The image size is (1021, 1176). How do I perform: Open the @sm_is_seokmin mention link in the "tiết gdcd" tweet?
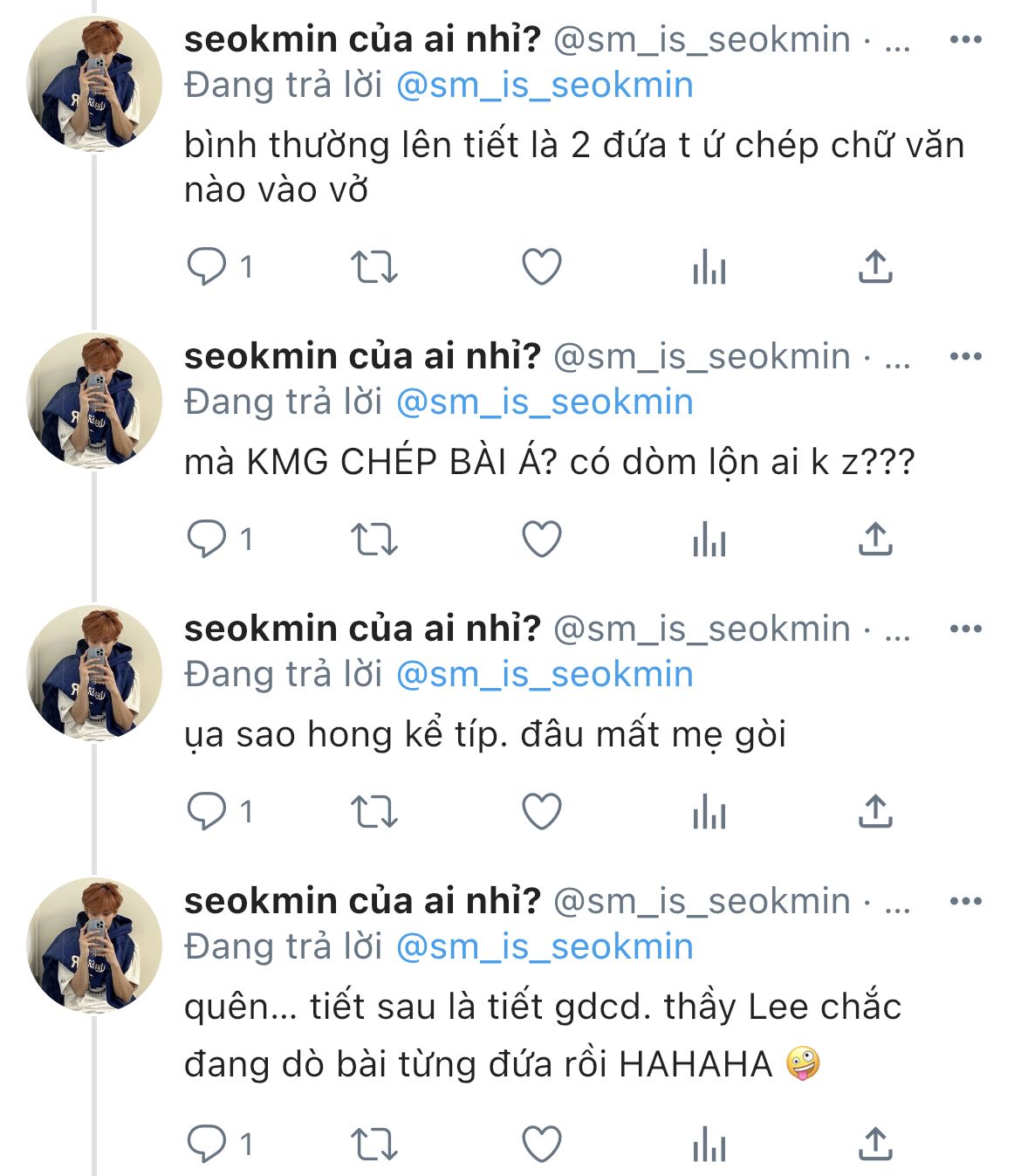pos(545,946)
